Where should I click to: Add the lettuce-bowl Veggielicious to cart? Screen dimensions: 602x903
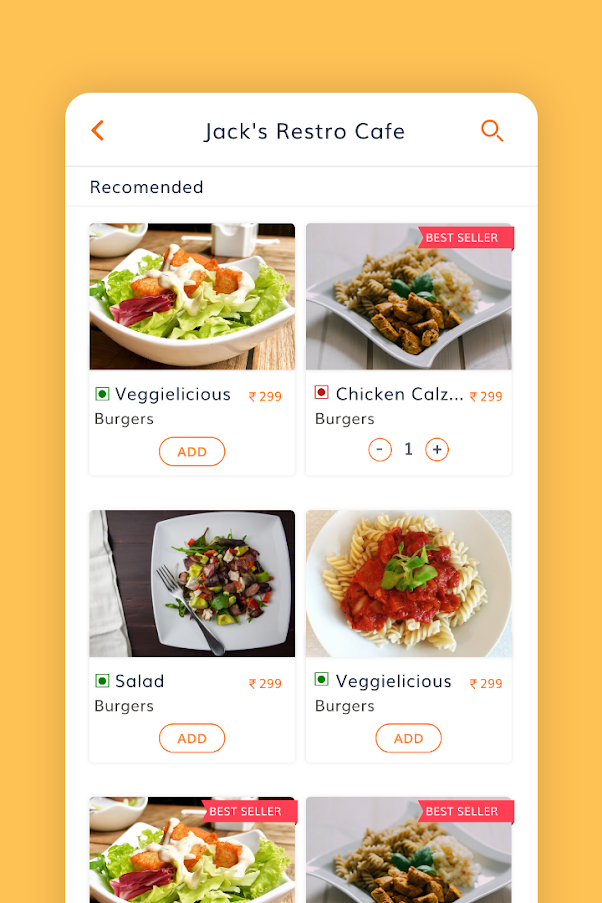point(192,452)
